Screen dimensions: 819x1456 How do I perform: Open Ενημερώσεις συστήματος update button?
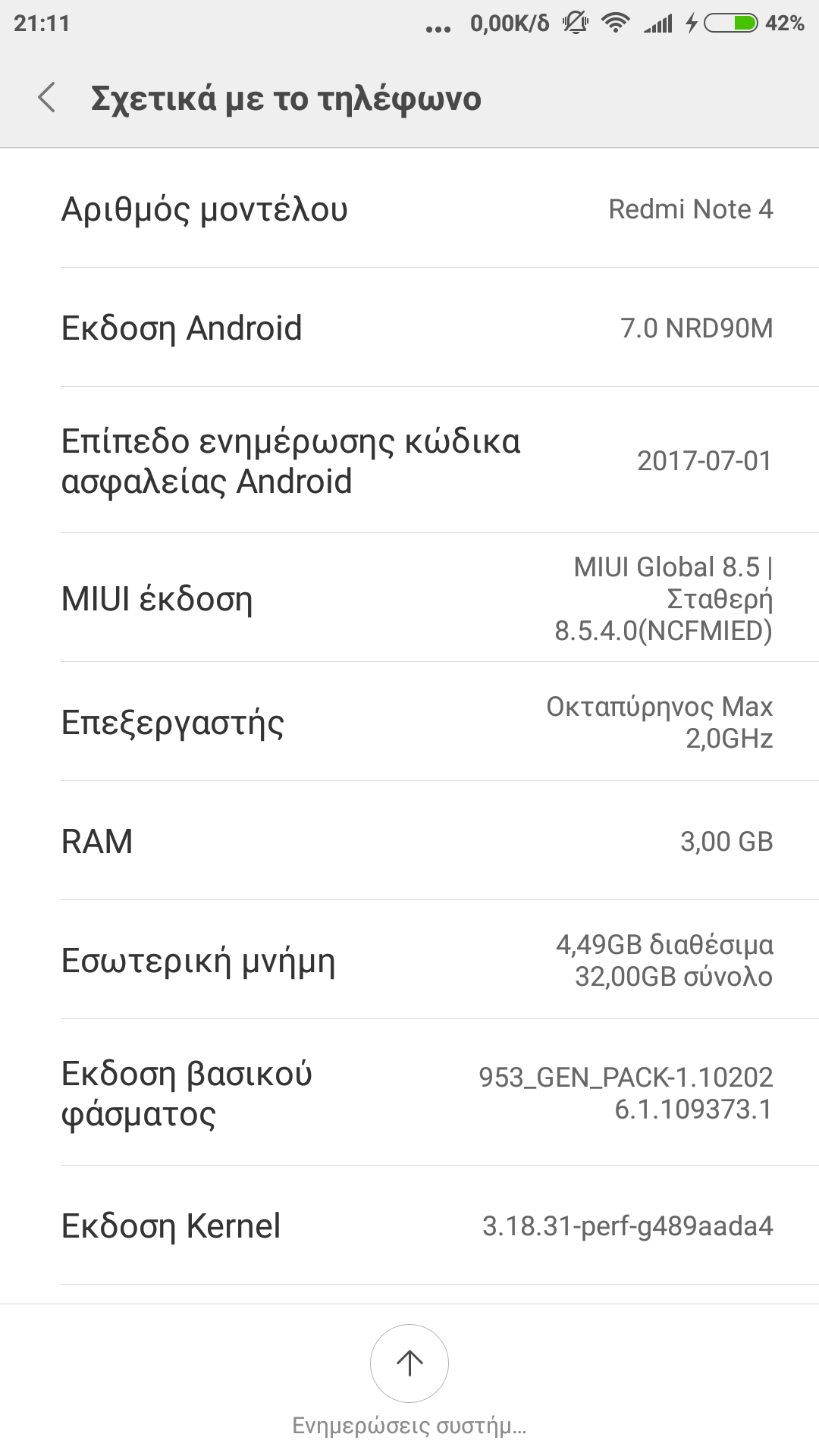[x=409, y=1363]
